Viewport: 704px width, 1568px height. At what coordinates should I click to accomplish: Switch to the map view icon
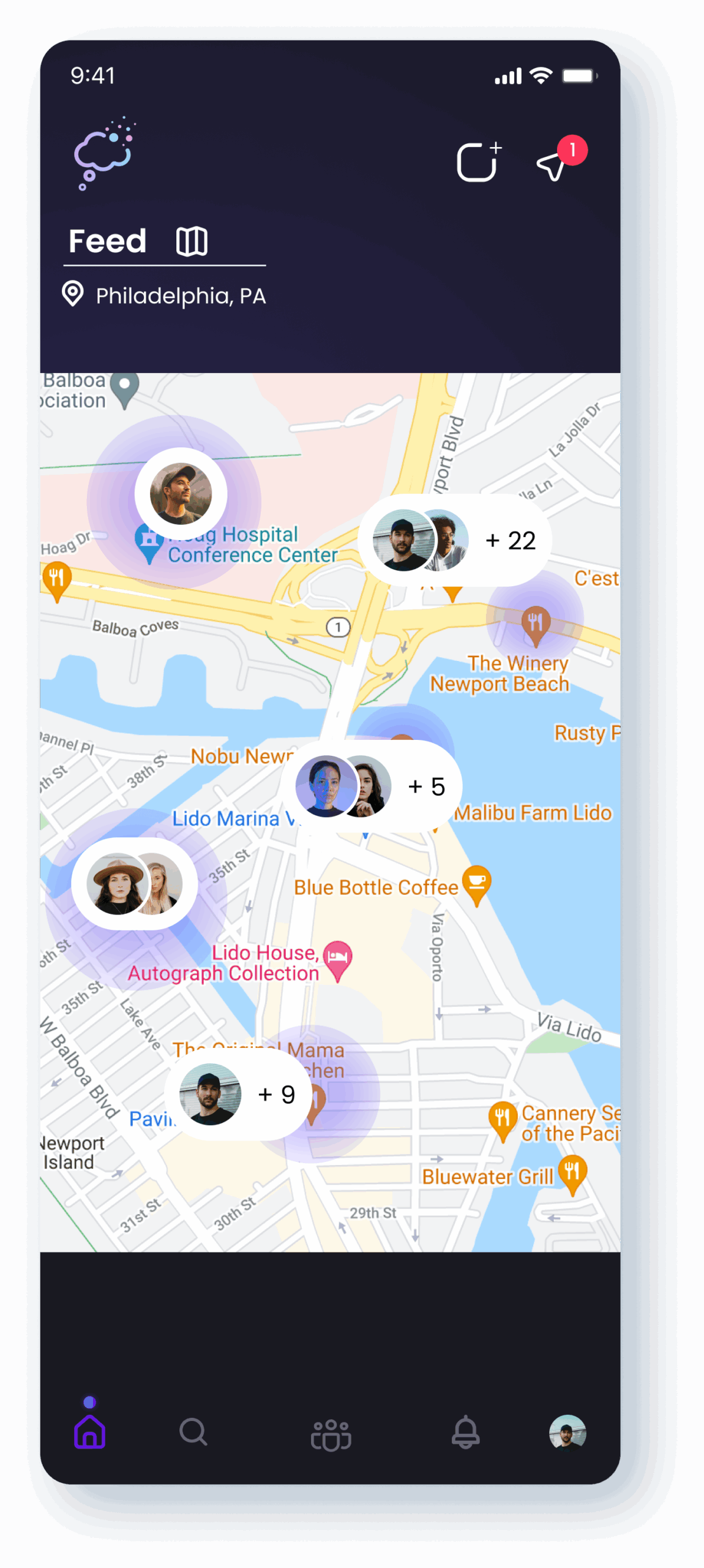[x=192, y=241]
